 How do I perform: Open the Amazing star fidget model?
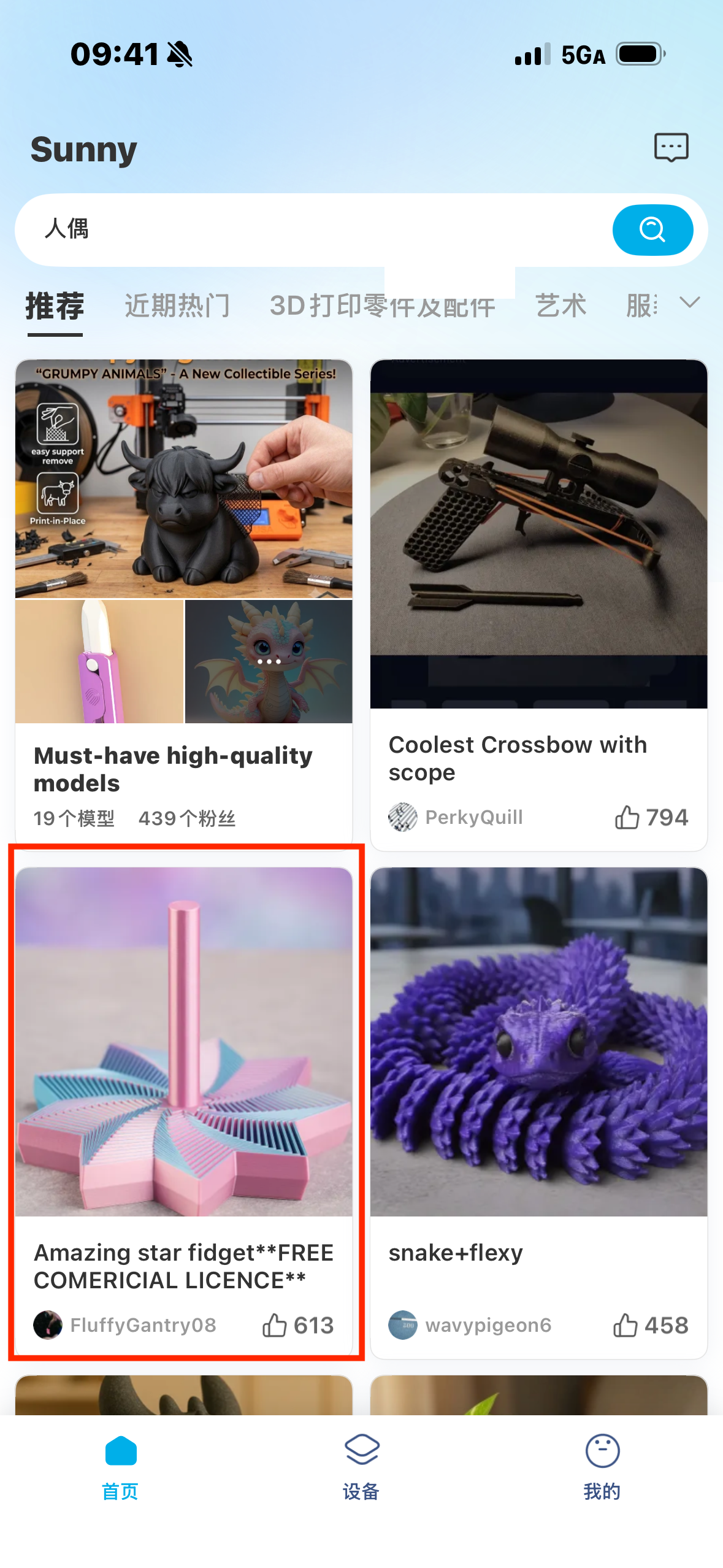point(184,1111)
